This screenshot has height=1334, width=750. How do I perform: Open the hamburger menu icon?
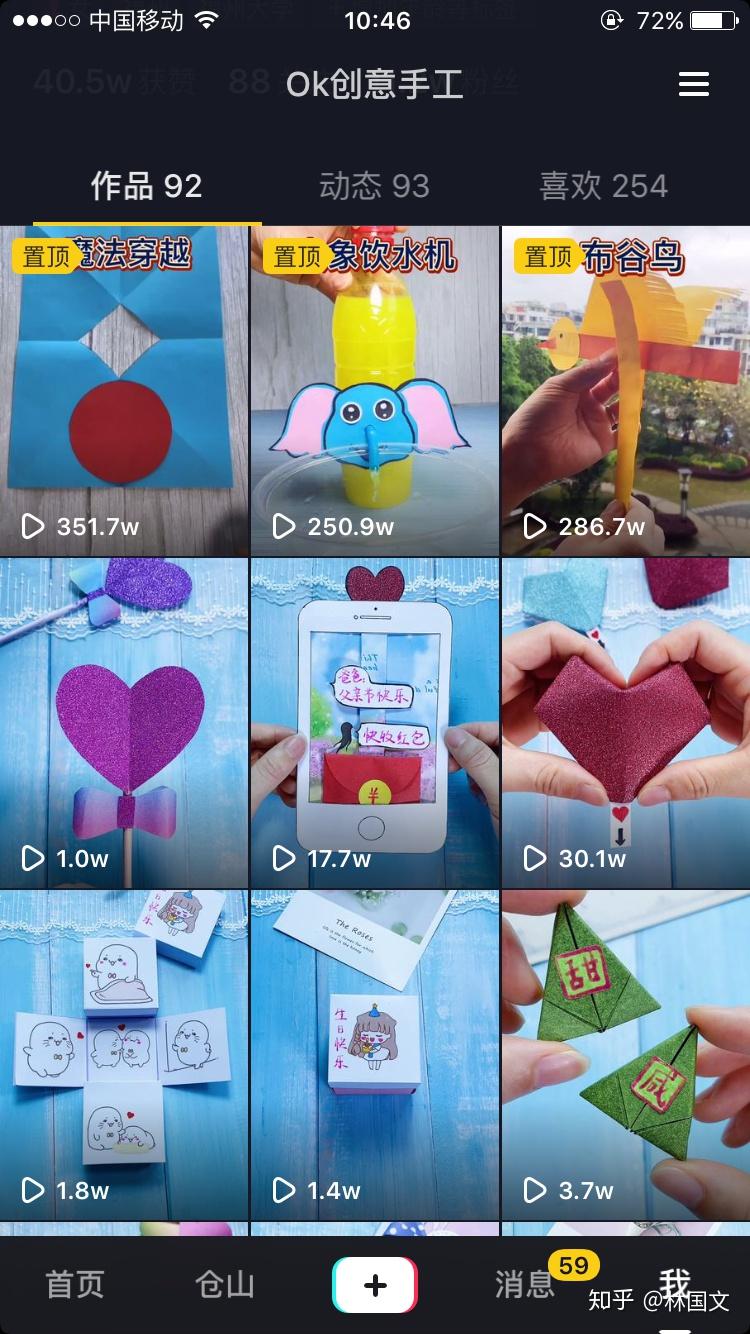pos(693,84)
